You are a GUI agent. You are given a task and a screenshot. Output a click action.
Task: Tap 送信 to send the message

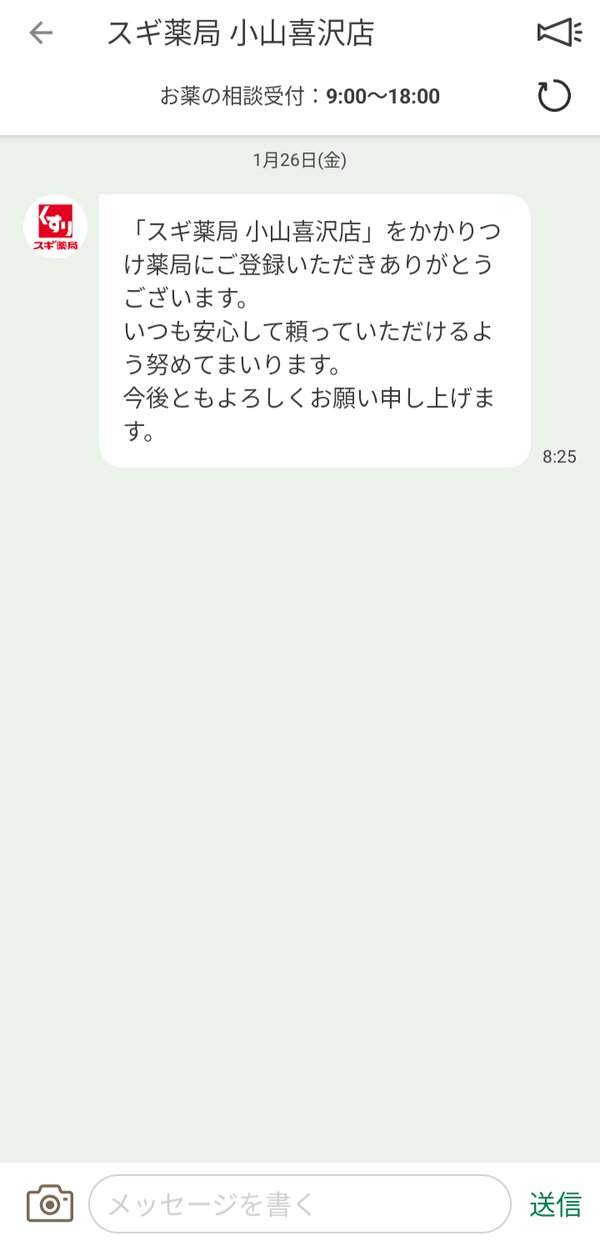click(x=555, y=1204)
